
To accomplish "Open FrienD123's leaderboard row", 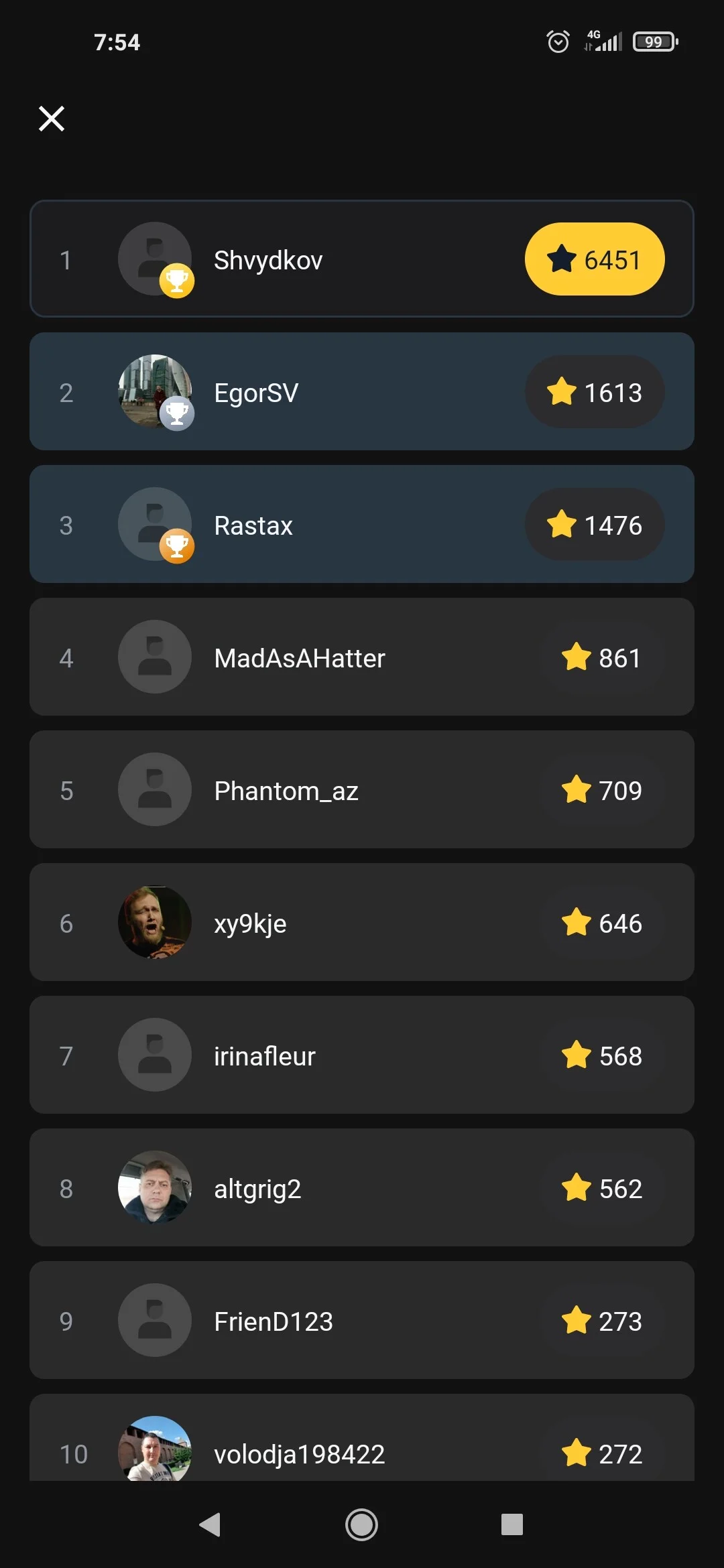I will pyautogui.click(x=362, y=1320).
